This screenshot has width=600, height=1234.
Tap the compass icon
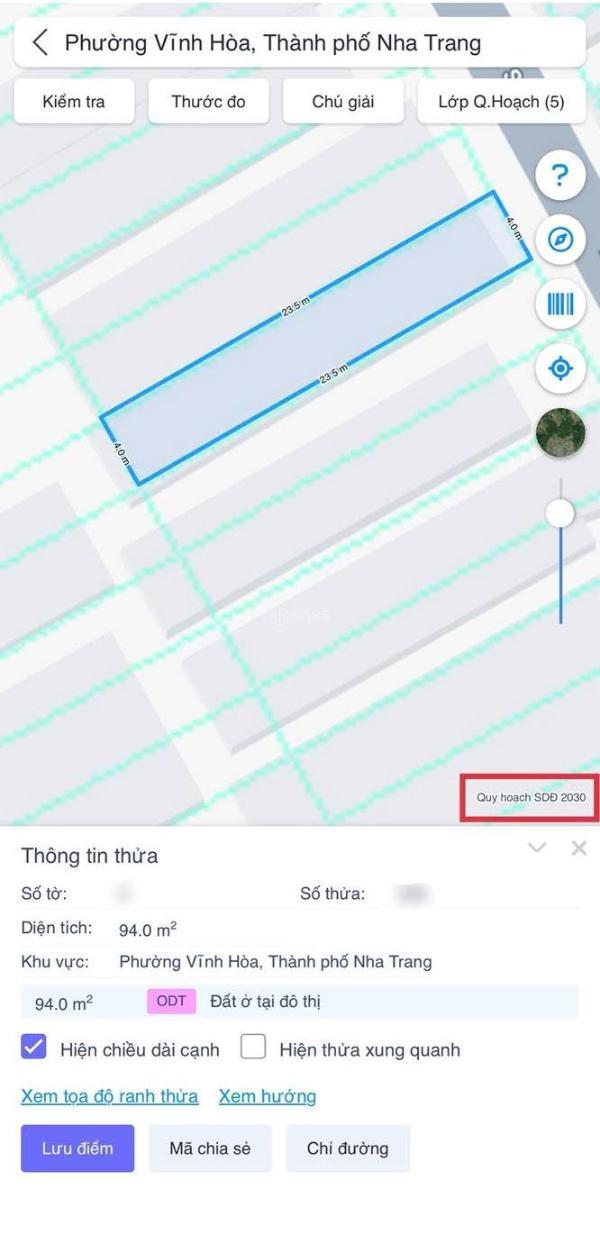(560, 240)
